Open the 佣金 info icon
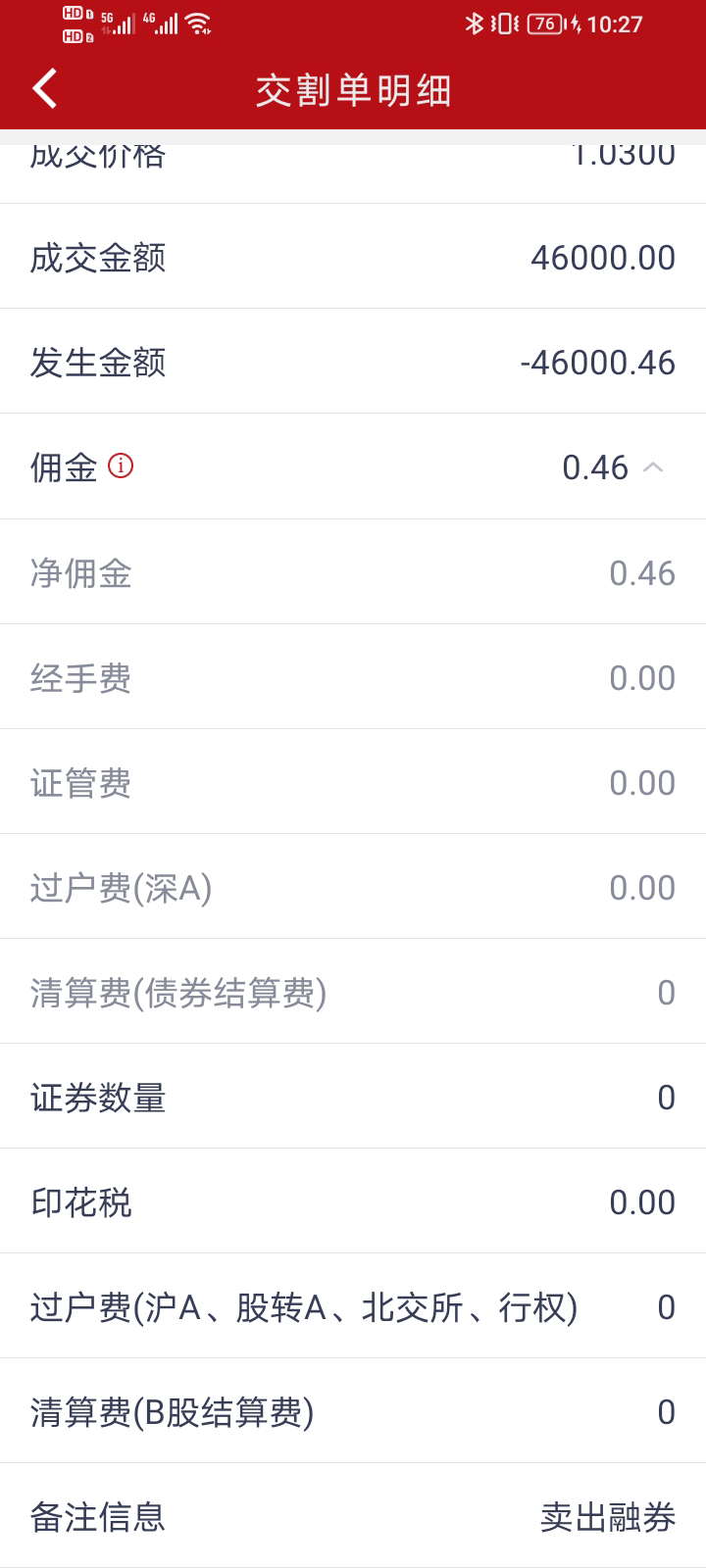Image resolution: width=706 pixels, height=1568 pixels. 121,465
